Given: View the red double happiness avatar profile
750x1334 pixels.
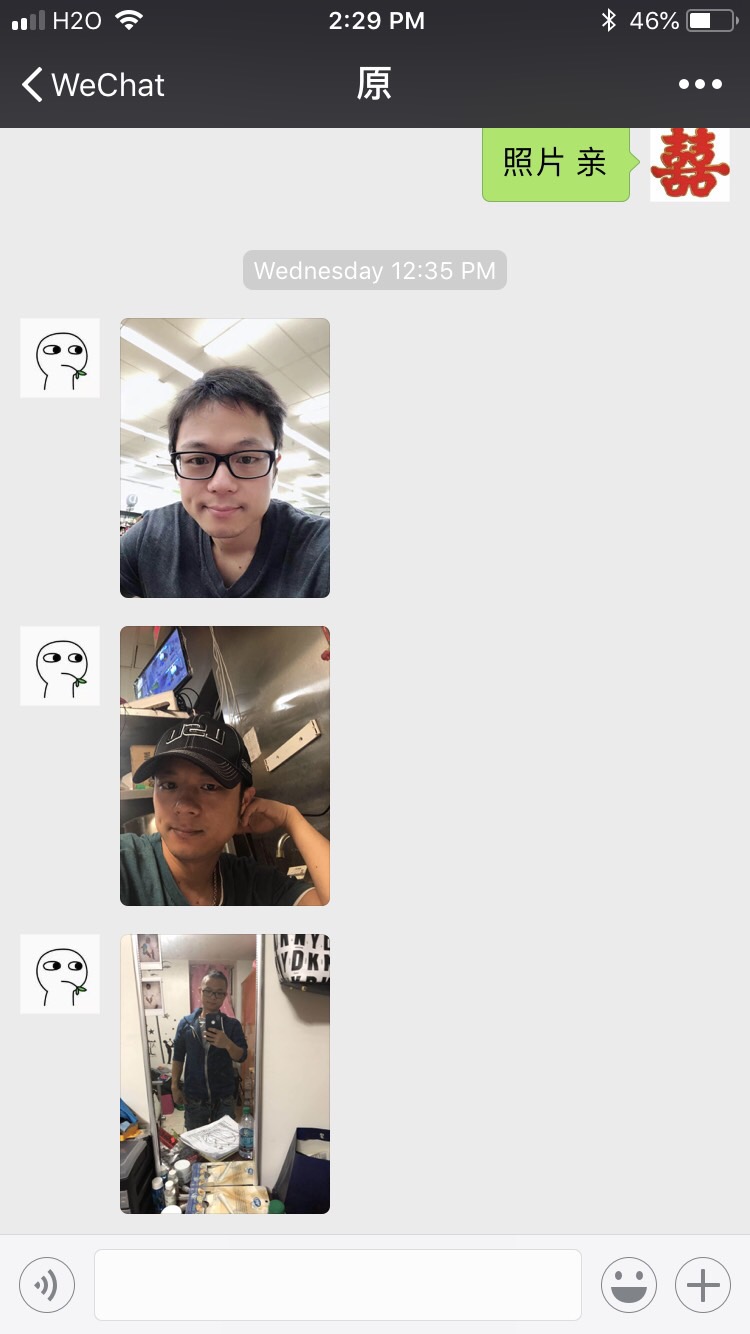Looking at the screenshot, I should [x=690, y=164].
